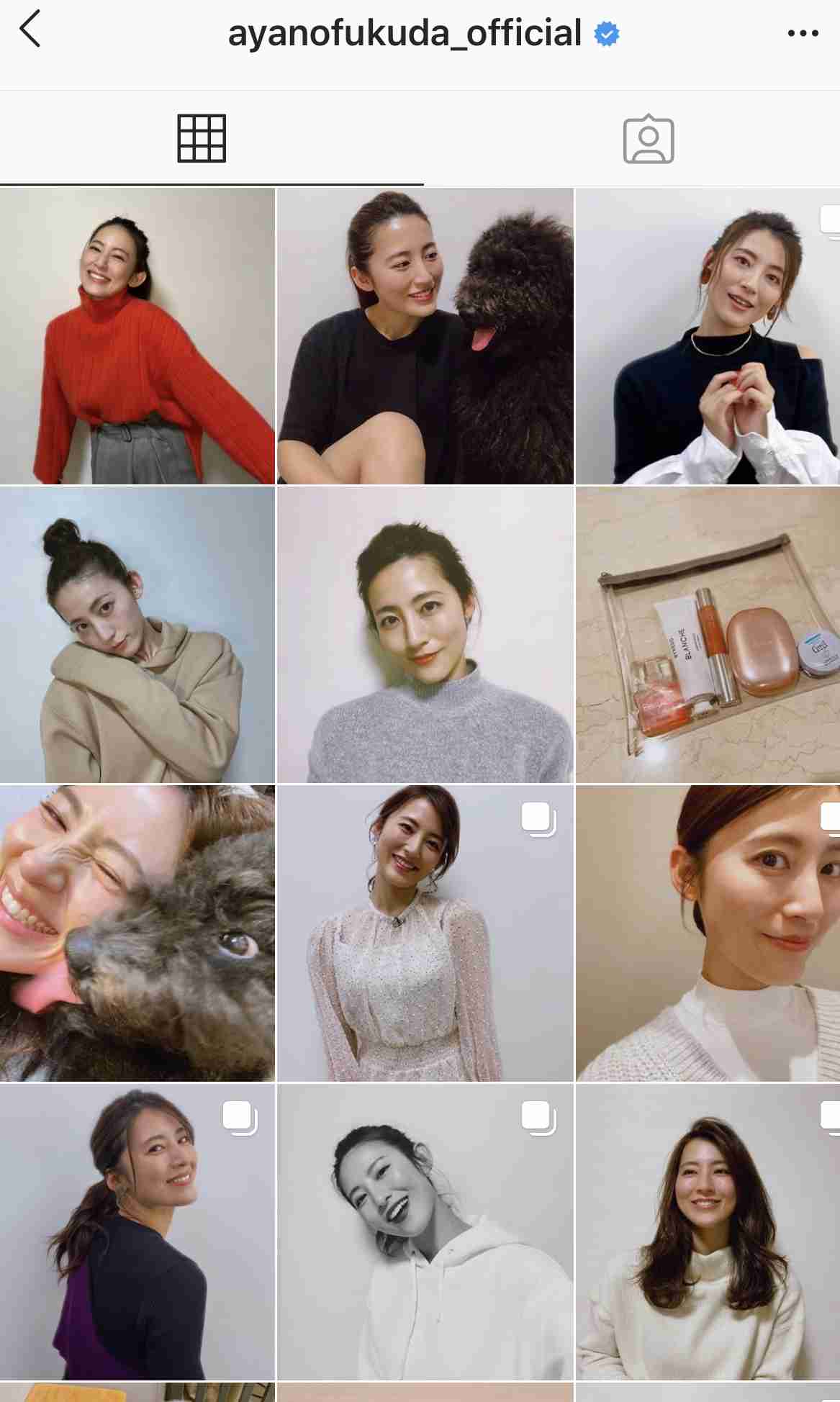Go back using the top-left arrow
This screenshot has width=840, height=1402.
pos(30,32)
